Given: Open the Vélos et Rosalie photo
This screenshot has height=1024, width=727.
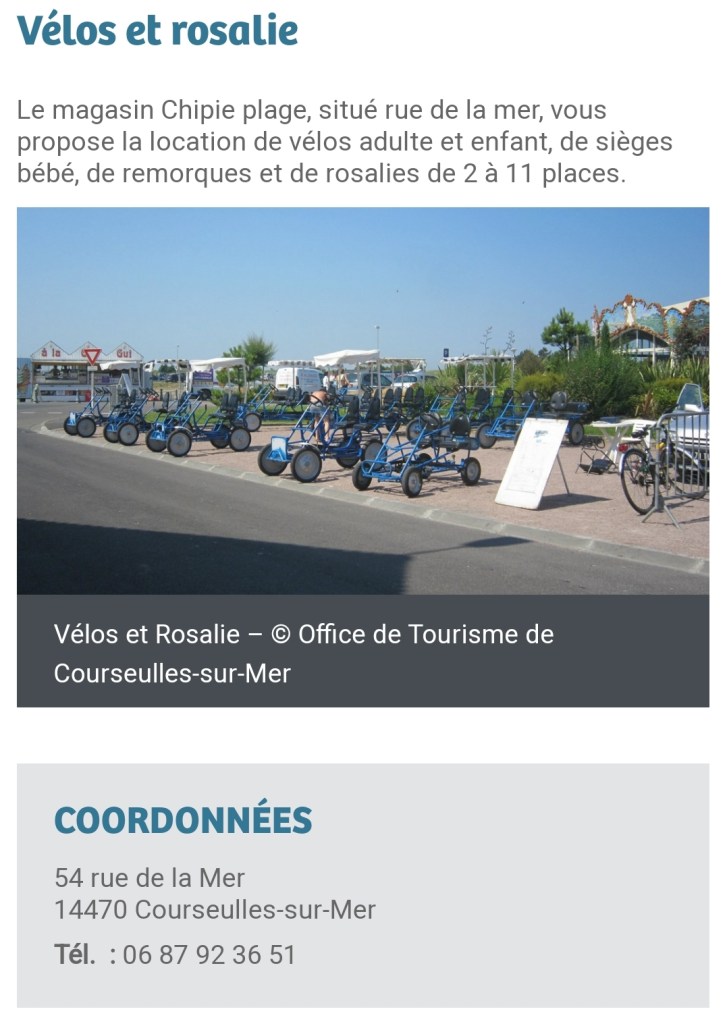Looking at the screenshot, I should tap(362, 400).
